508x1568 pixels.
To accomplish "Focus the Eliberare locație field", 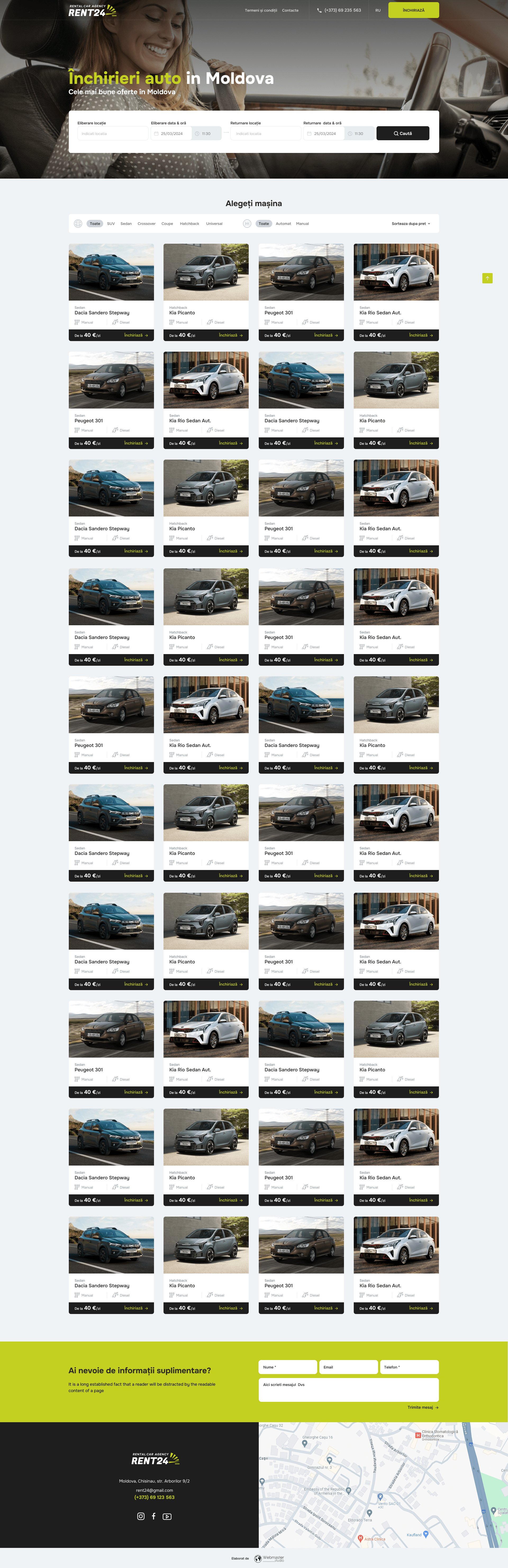I will 112,133.
